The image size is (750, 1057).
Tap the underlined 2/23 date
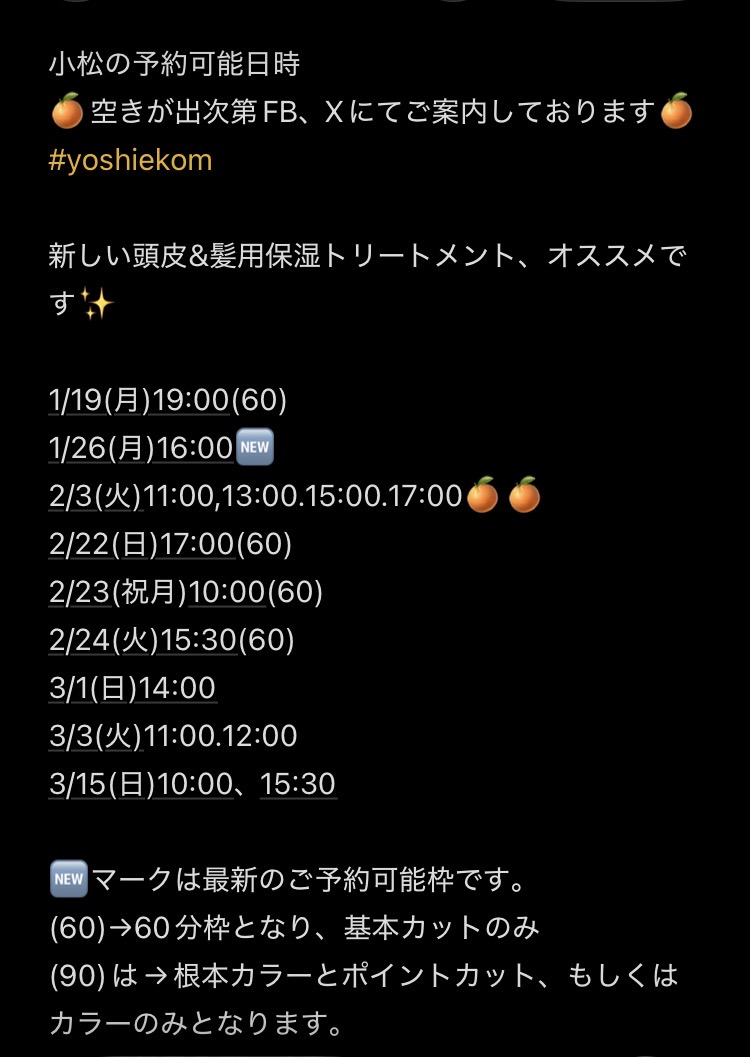tap(79, 593)
